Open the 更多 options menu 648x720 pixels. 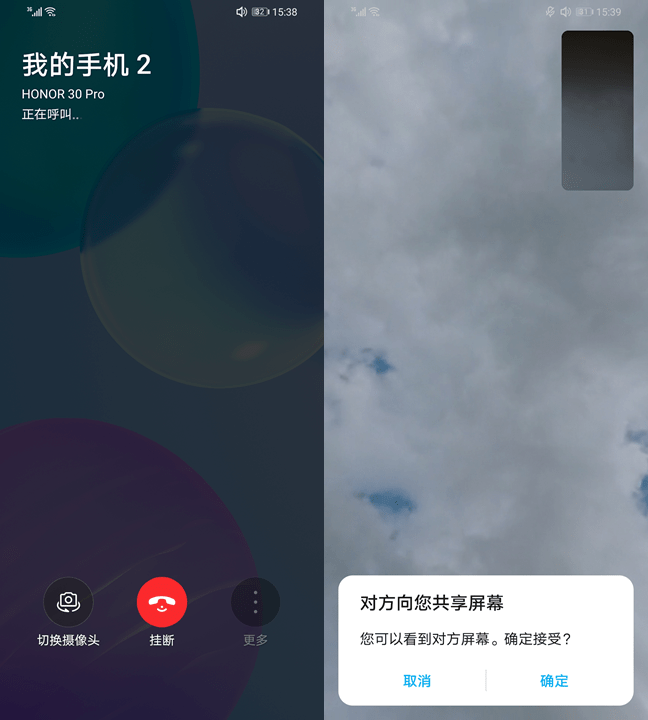pyautogui.click(x=255, y=603)
